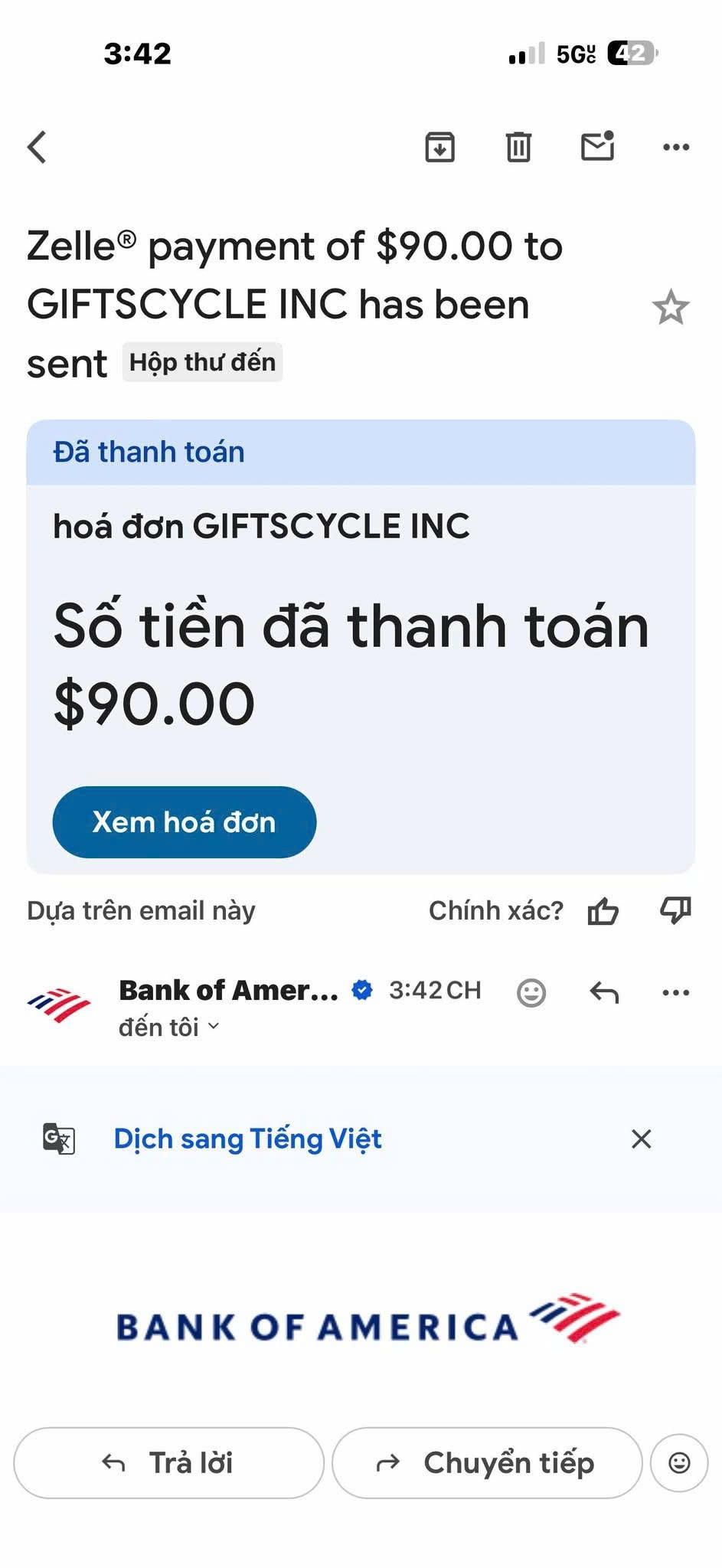722x1568 pixels.
Task: Reply using the arrow beside sender name
Action: 604,992
